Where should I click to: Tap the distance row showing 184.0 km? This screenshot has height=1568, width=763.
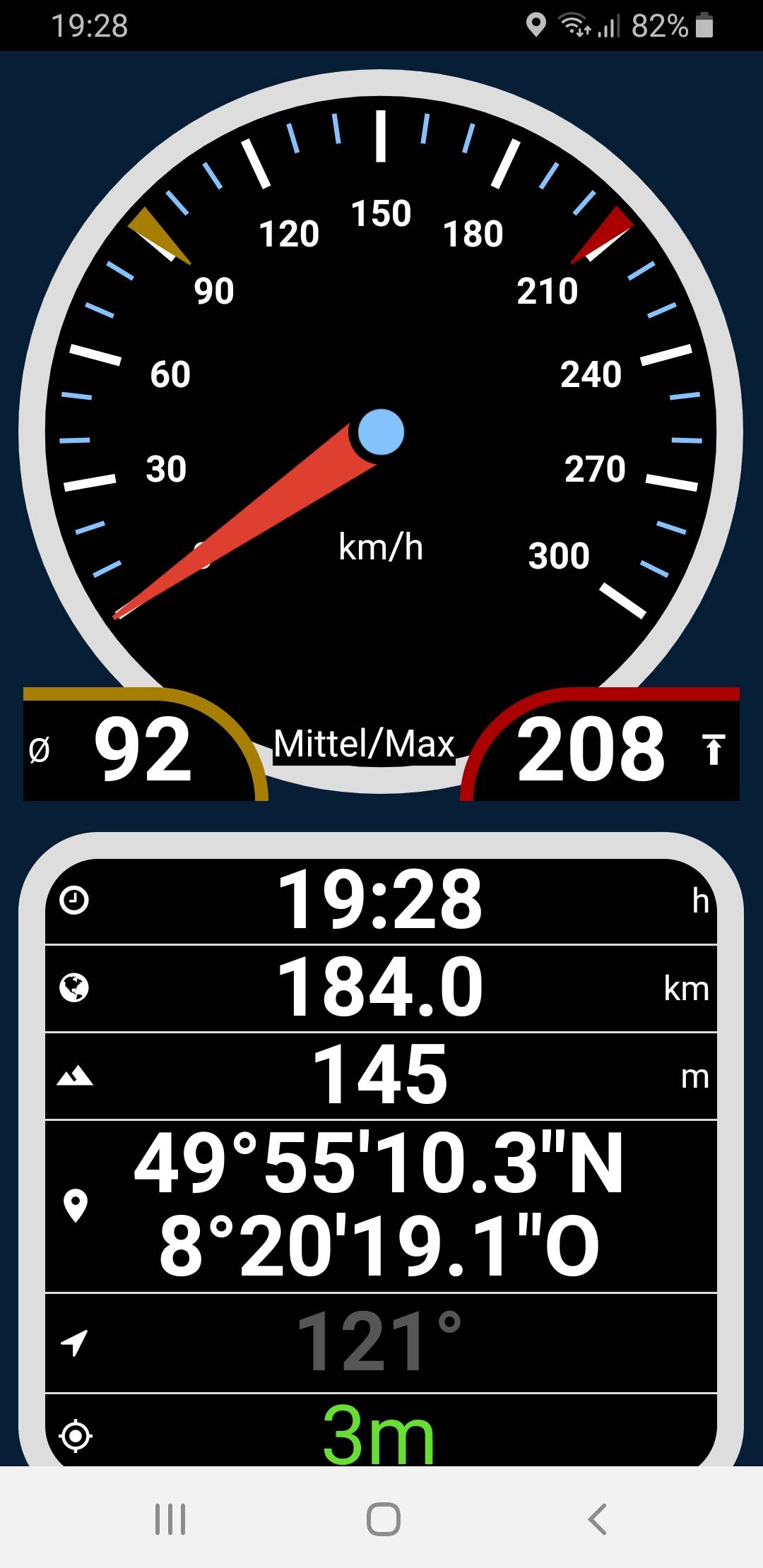(381, 988)
